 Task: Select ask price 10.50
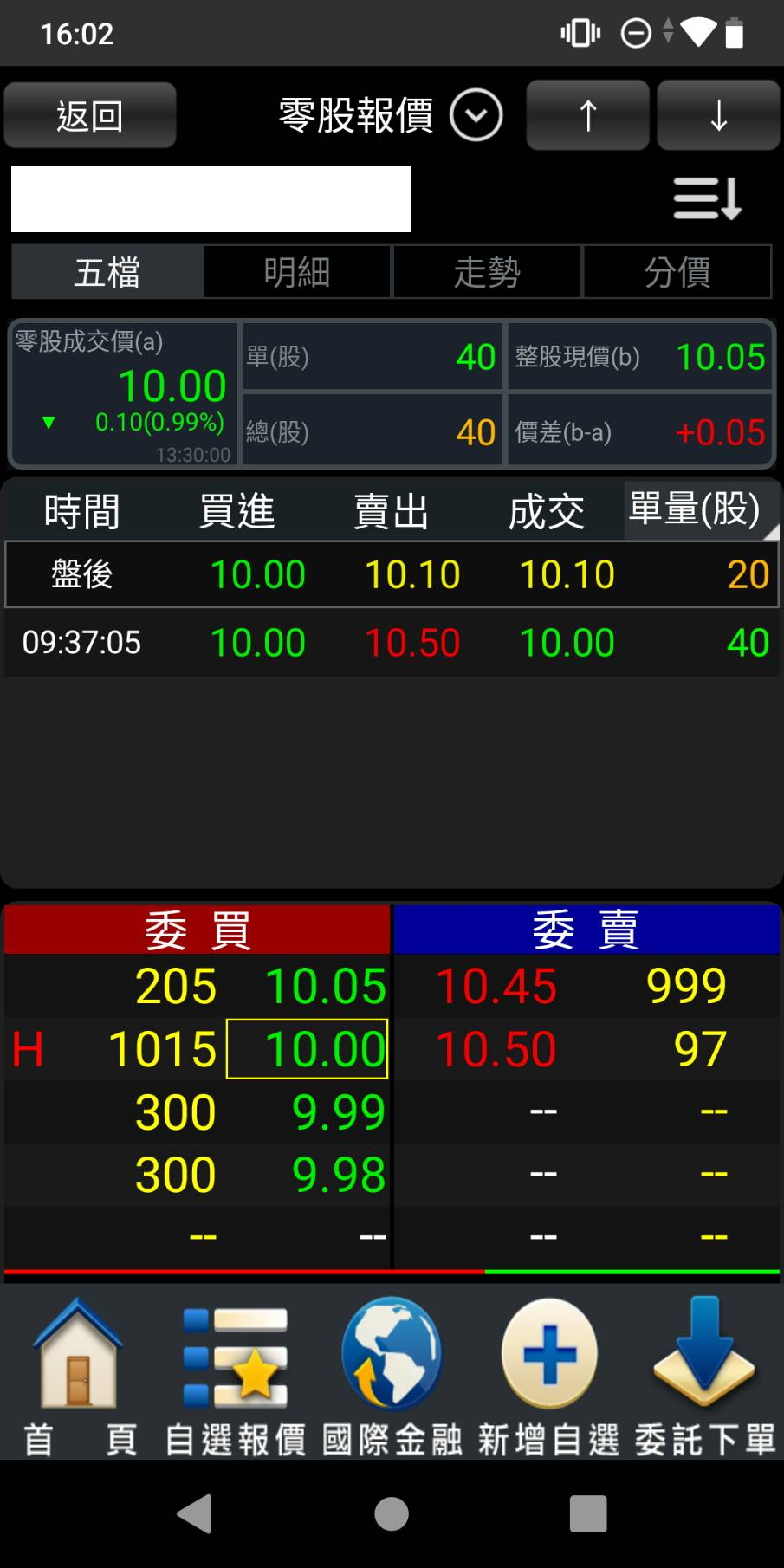[x=496, y=1049]
